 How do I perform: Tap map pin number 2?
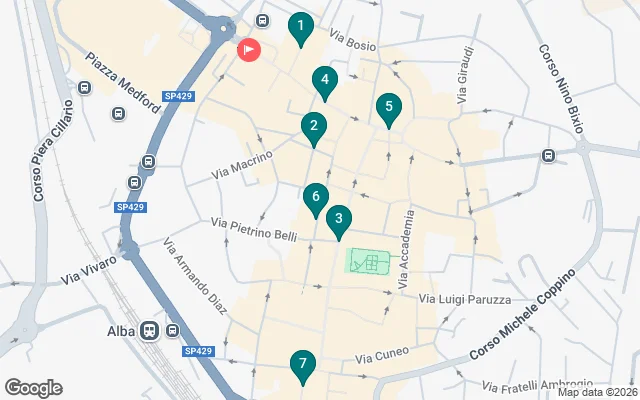point(314,127)
